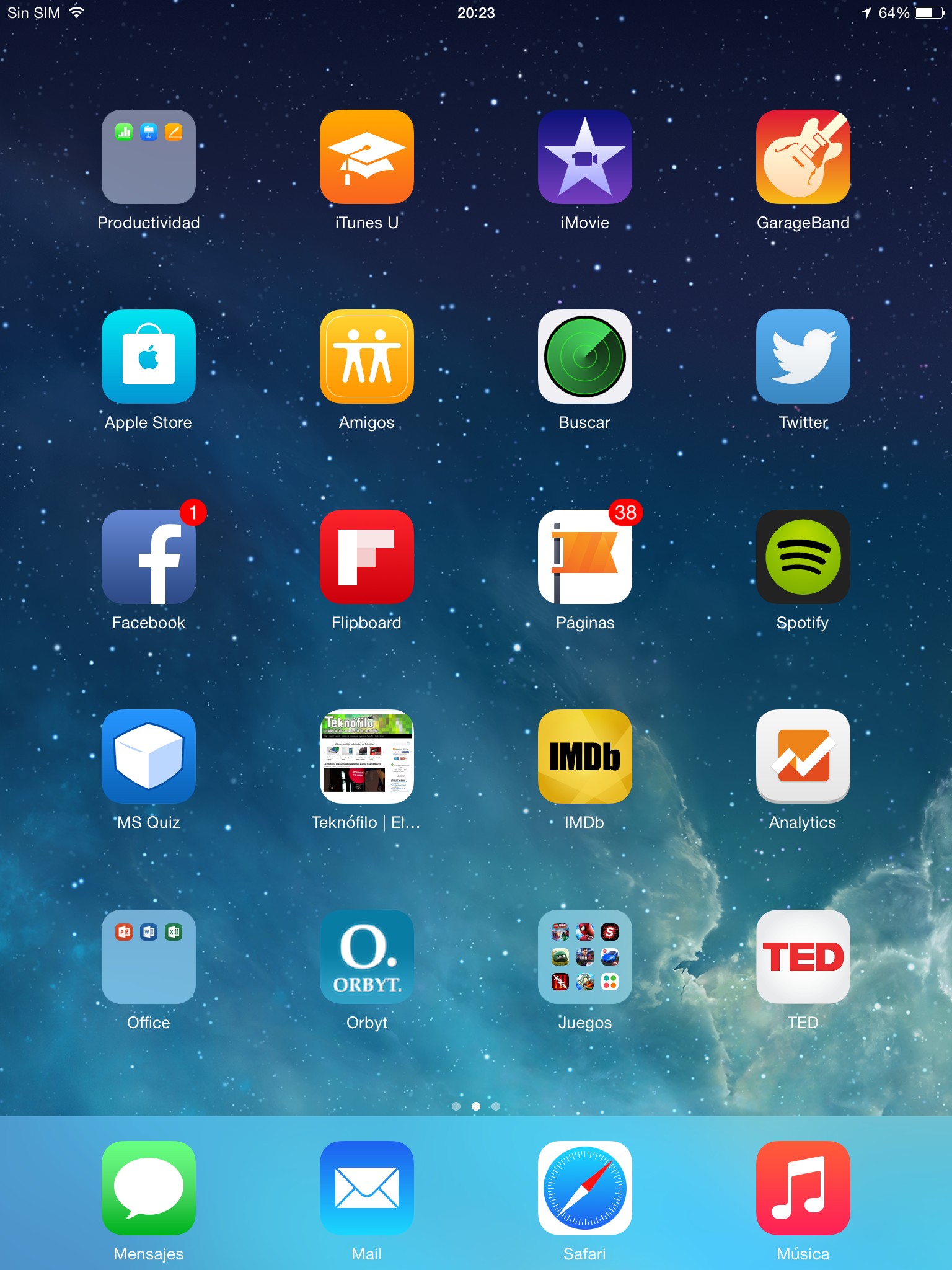Open Páginas with 38 notifications
The image size is (952, 1270).
(x=585, y=557)
